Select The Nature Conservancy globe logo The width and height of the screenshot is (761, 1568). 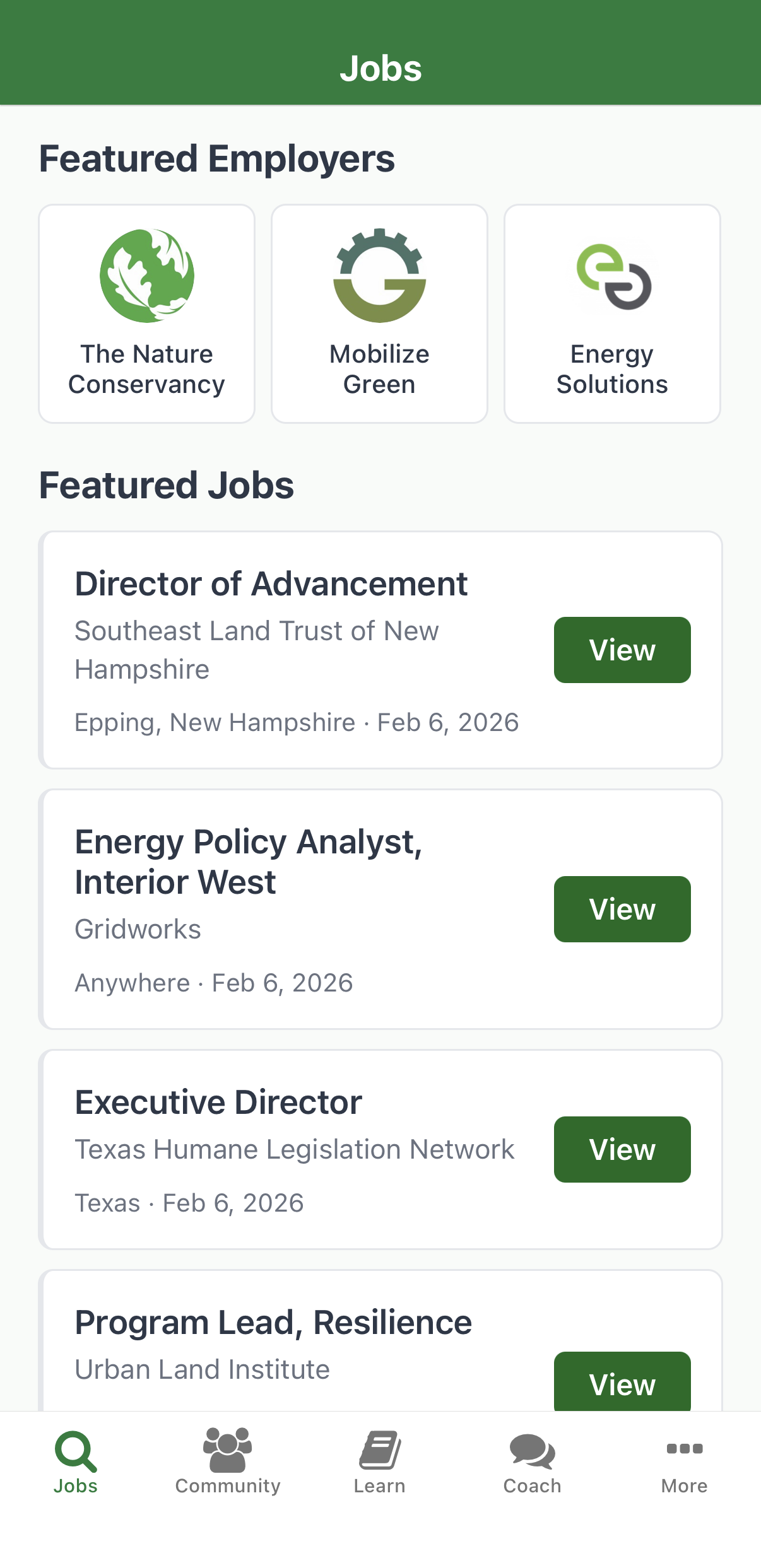pos(146,276)
